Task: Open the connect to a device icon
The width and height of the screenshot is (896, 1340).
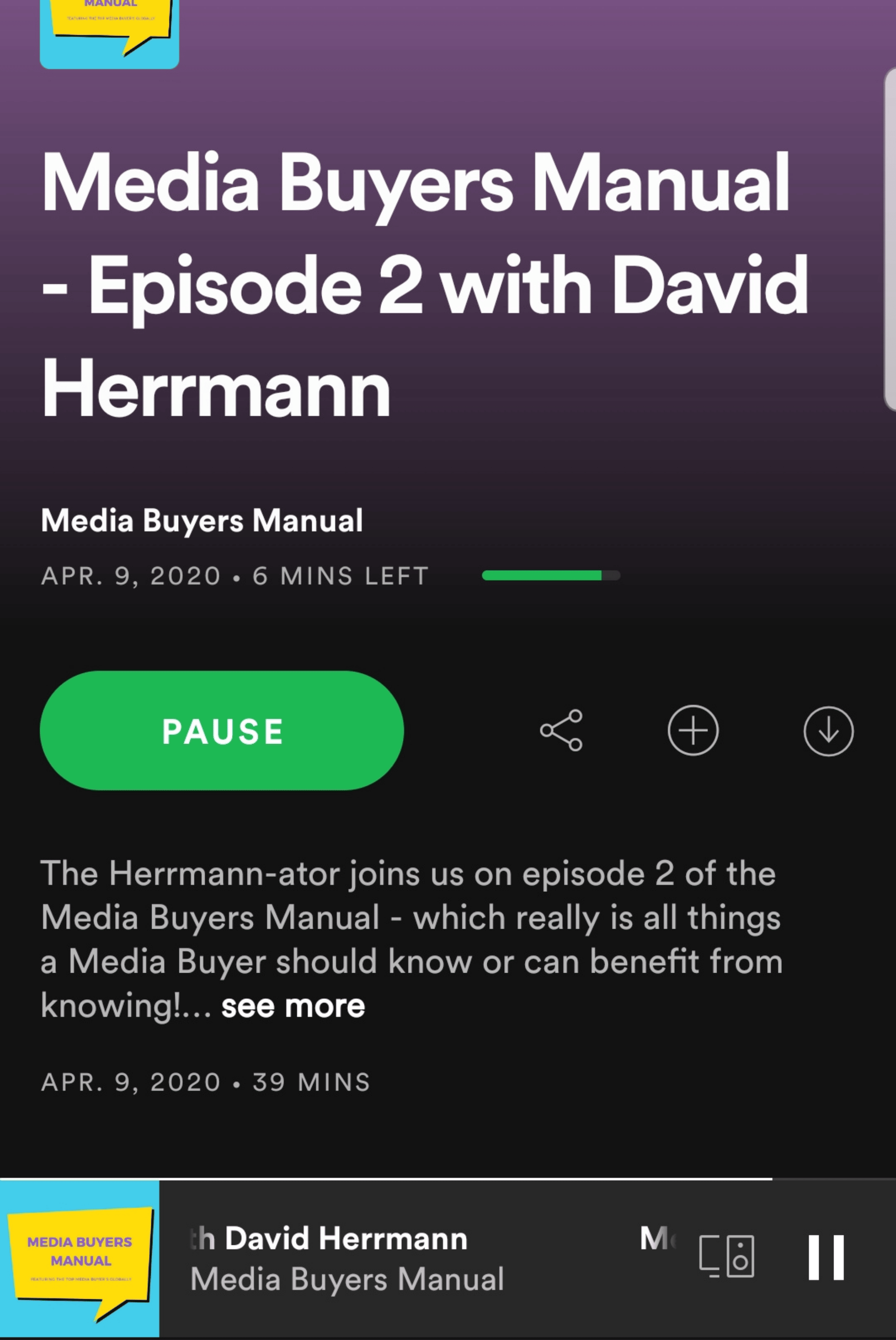Action: tap(726, 1256)
